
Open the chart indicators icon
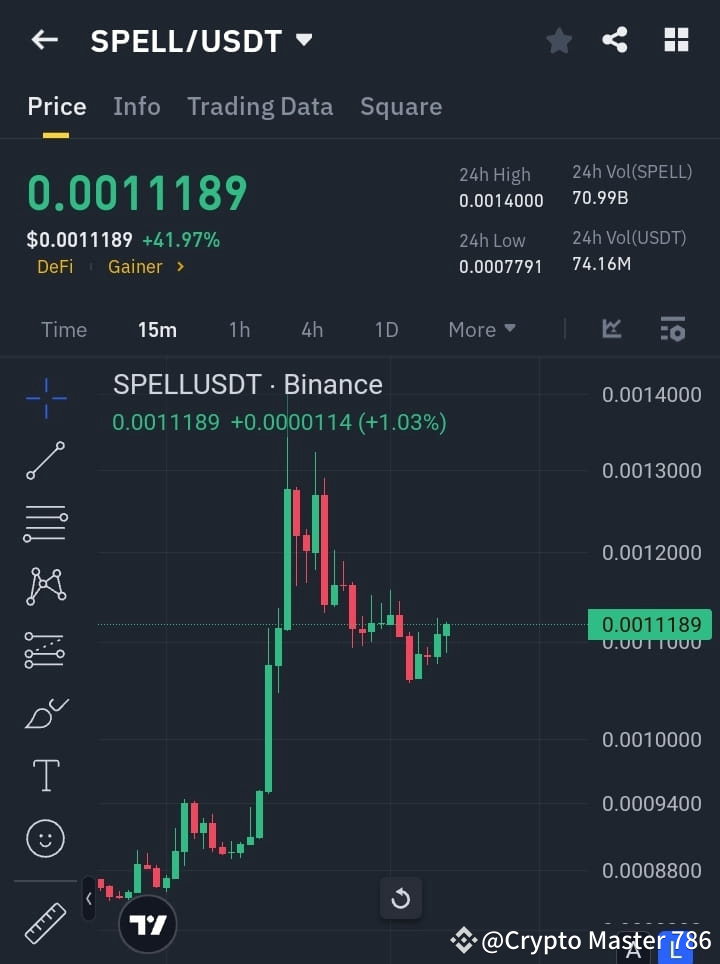pos(611,329)
